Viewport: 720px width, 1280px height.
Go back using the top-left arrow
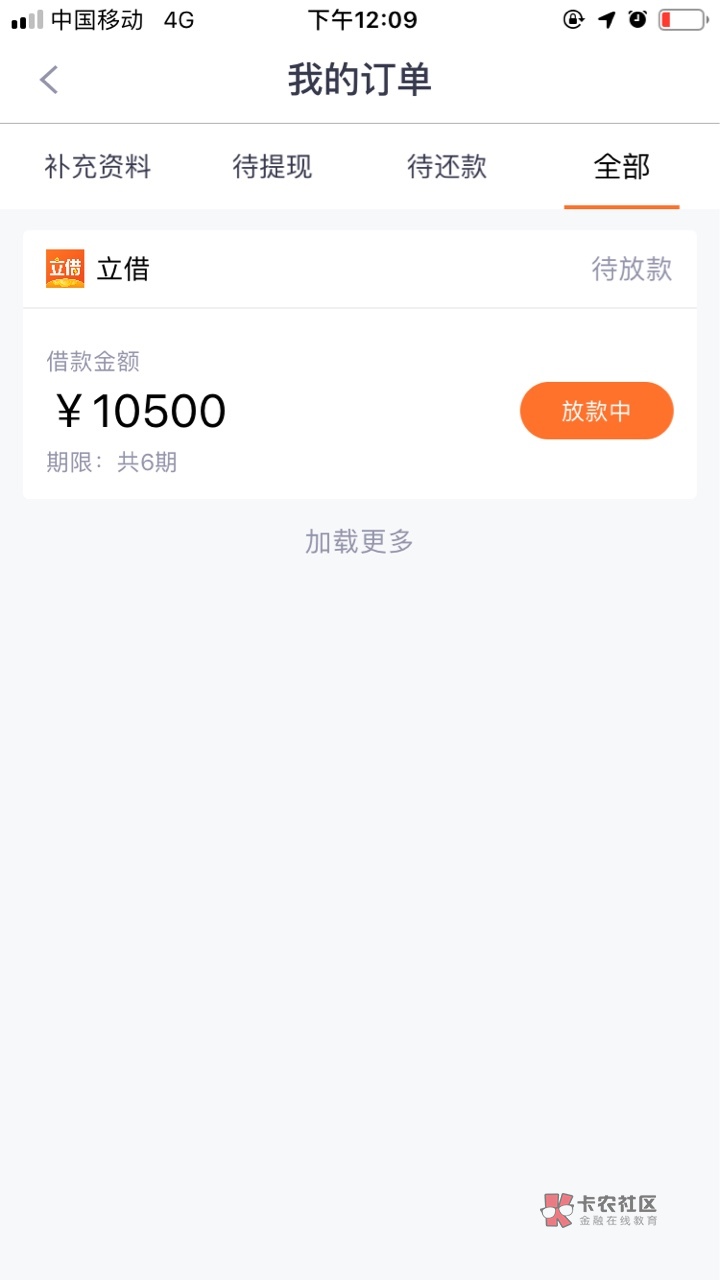[49, 80]
